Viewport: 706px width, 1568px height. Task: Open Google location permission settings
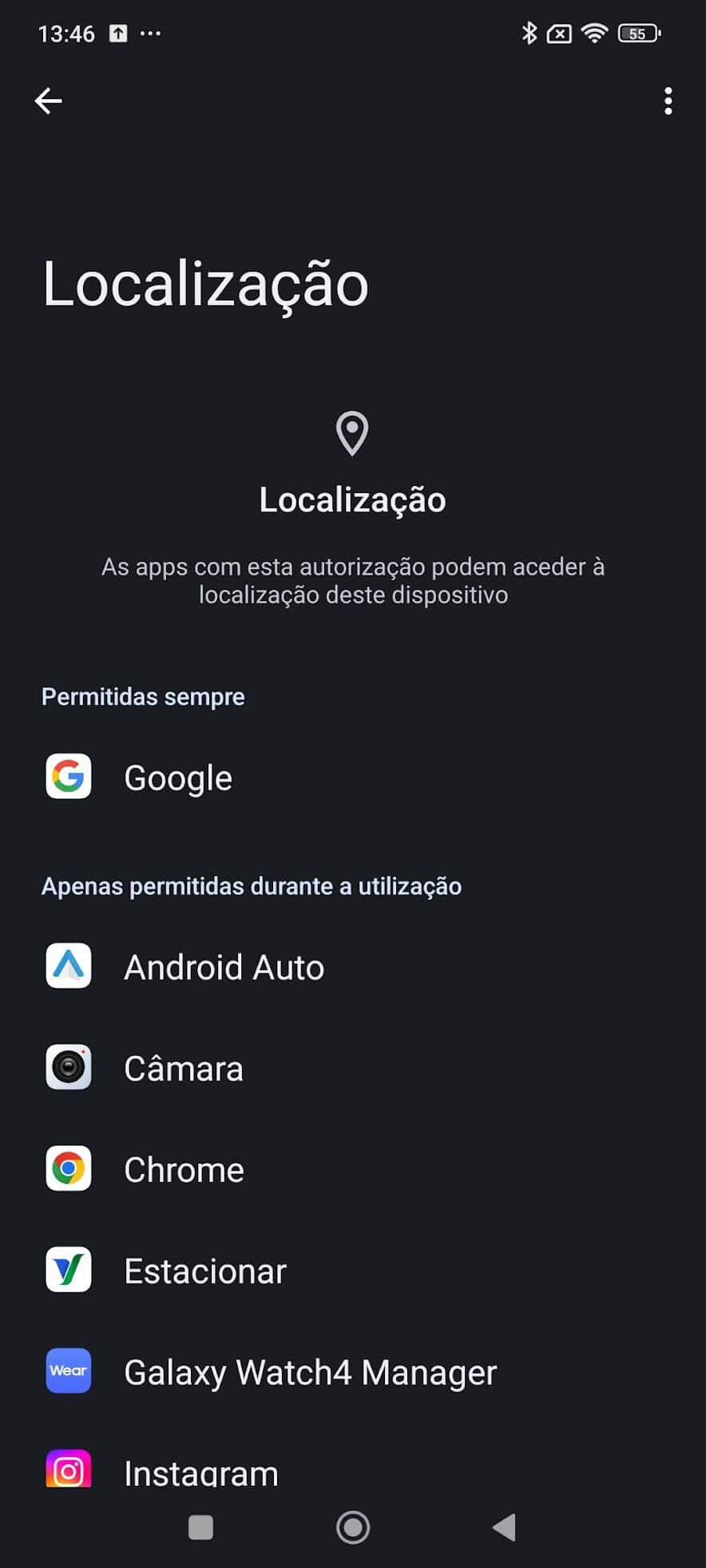(x=178, y=778)
